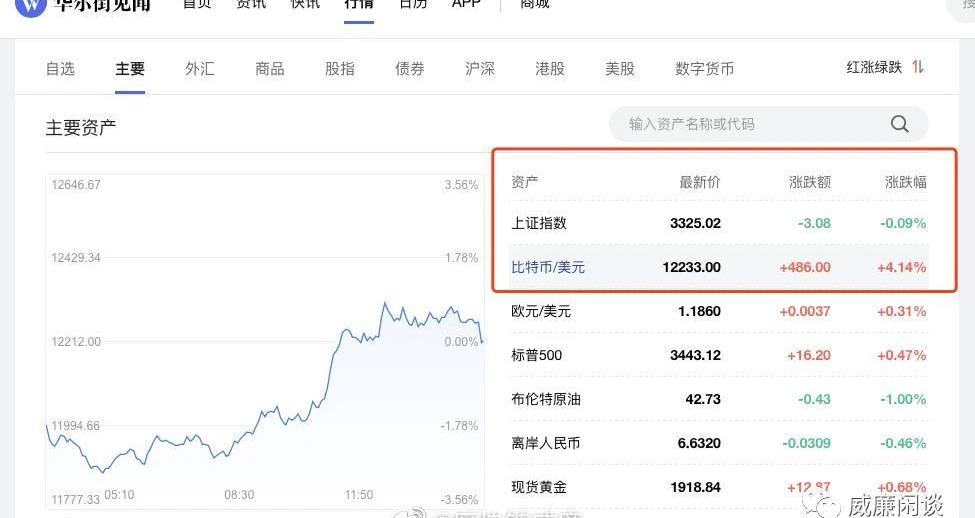Viewport: 975px width, 518px height.
Task: Switch to 港股 tab
Action: (x=549, y=69)
